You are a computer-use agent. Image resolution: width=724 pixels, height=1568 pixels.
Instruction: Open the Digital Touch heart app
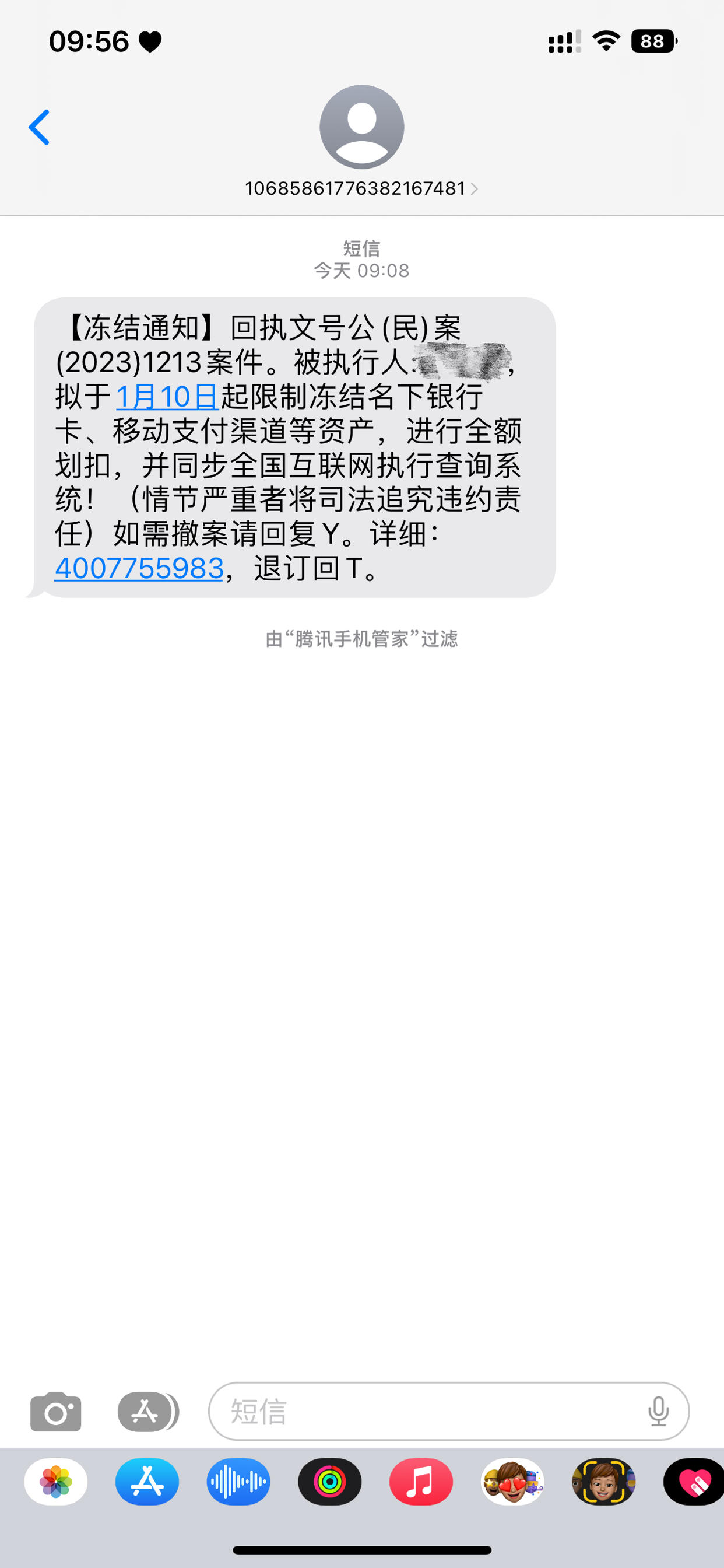click(x=694, y=1482)
